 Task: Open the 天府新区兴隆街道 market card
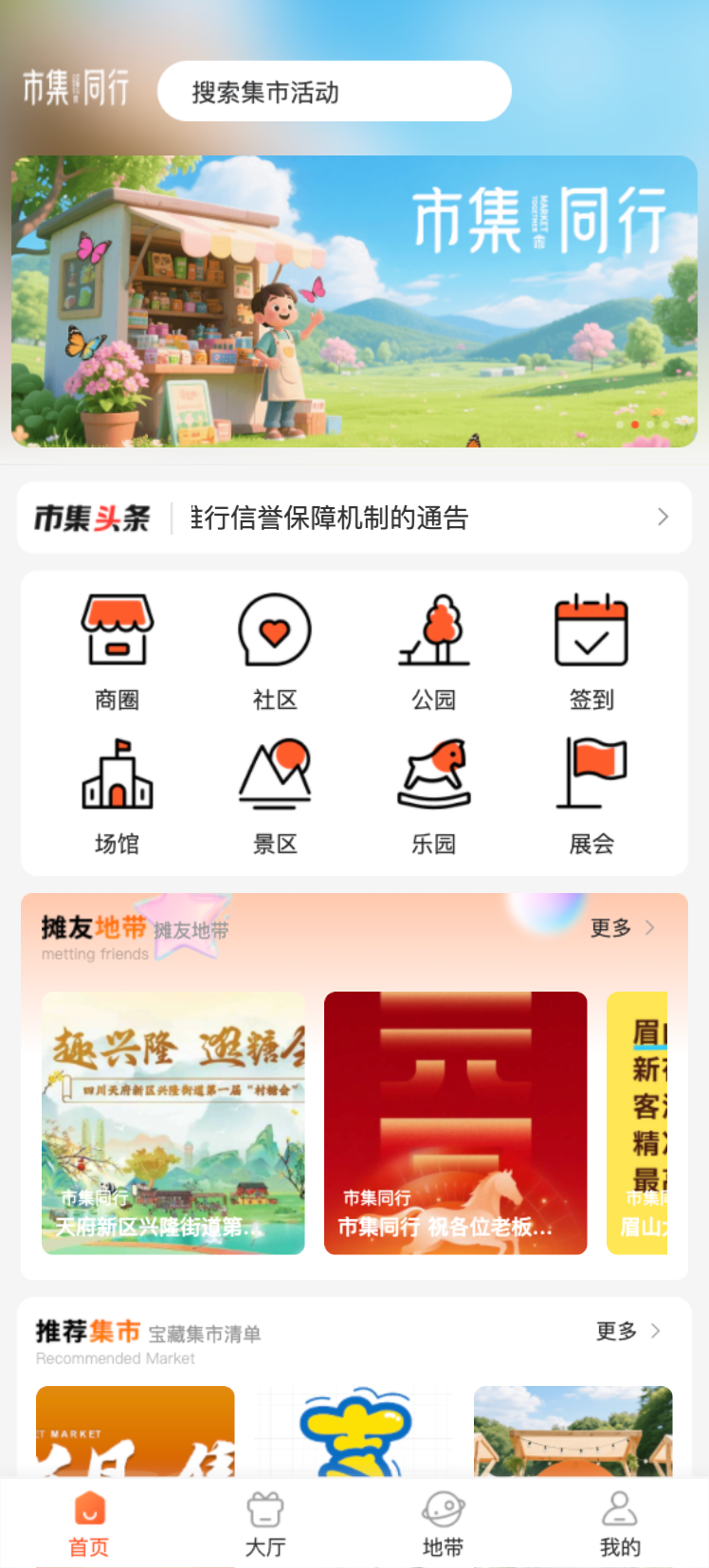(x=173, y=1122)
